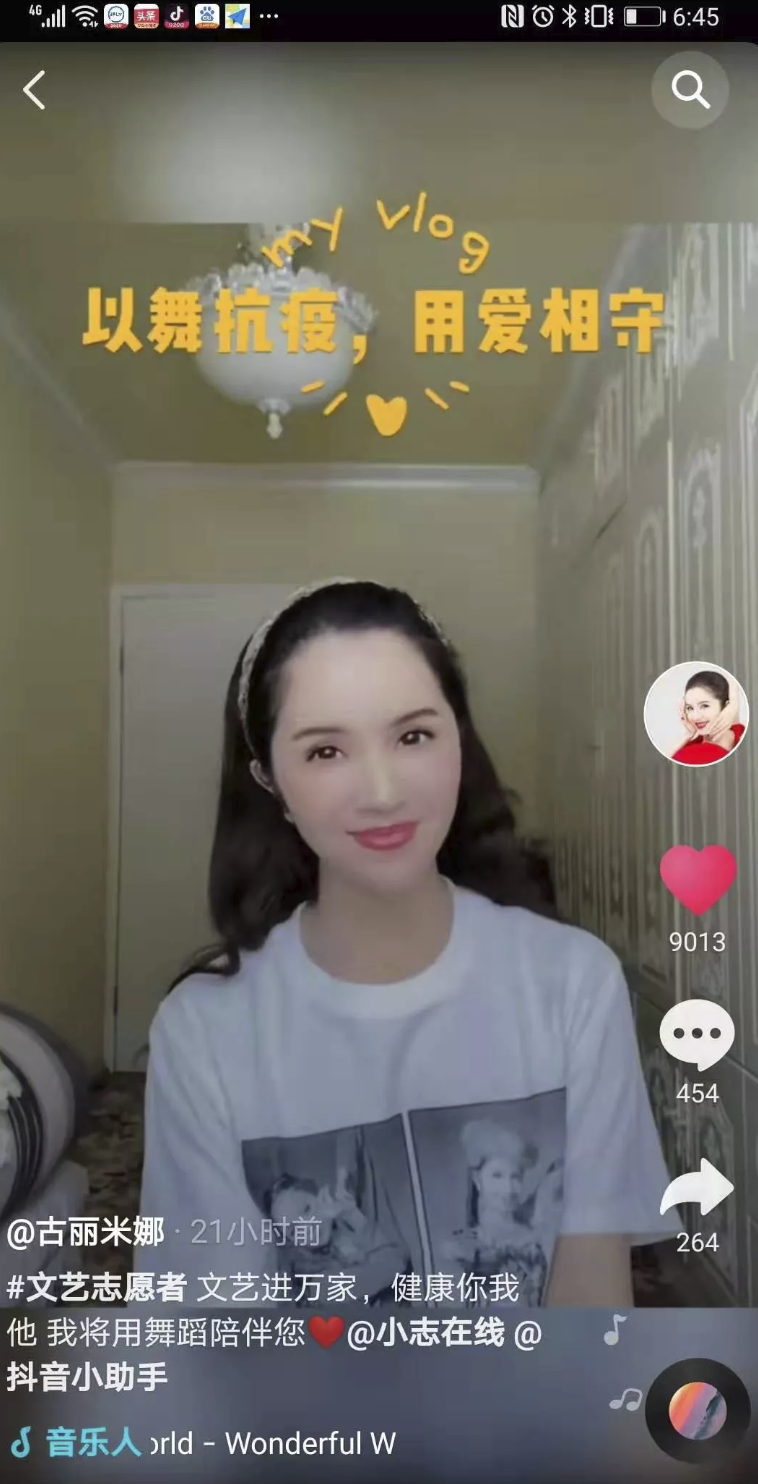Go back using the top-left arrow
The image size is (758, 1484).
point(34,91)
